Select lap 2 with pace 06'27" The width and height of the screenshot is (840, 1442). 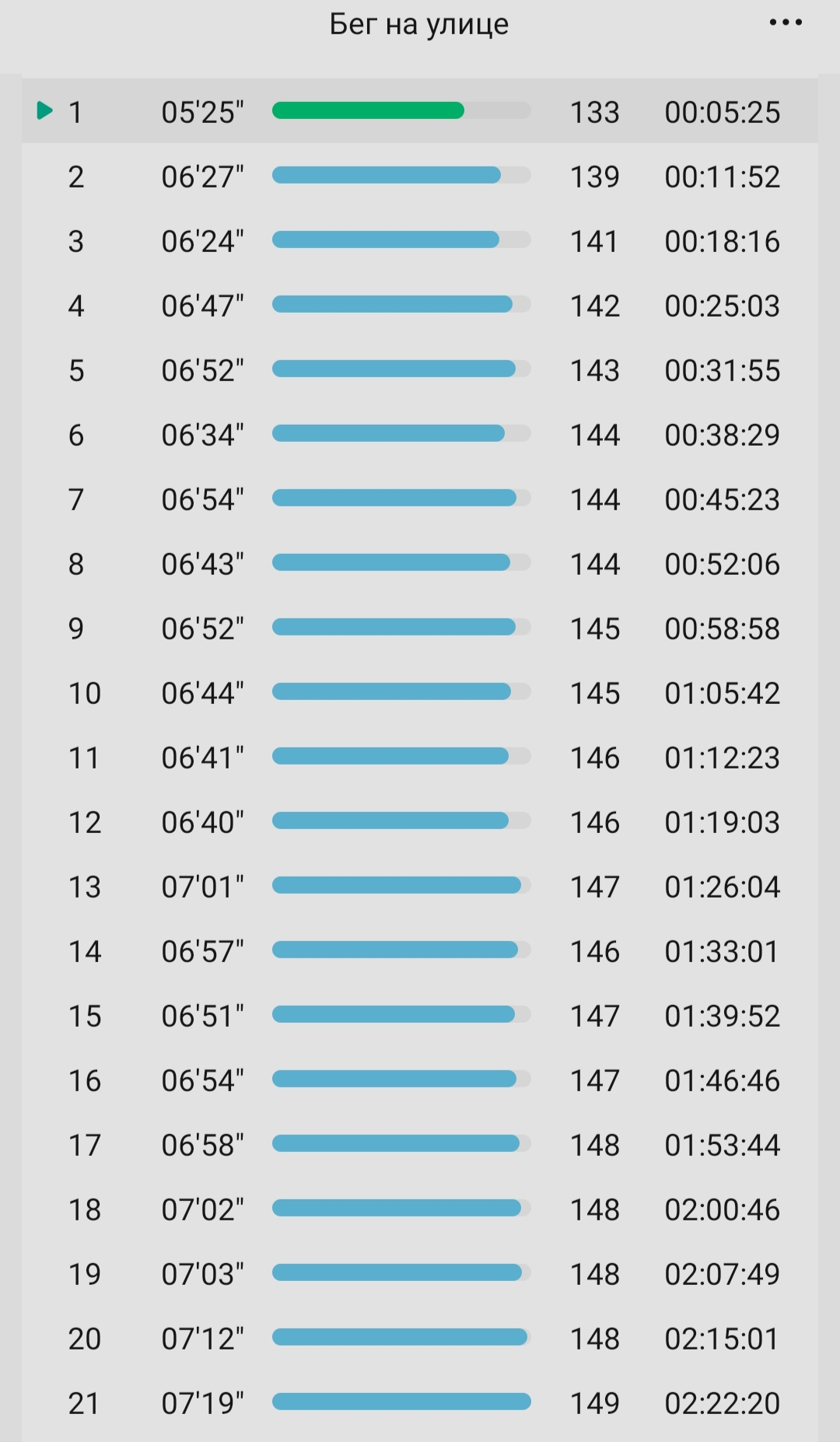coord(420,176)
